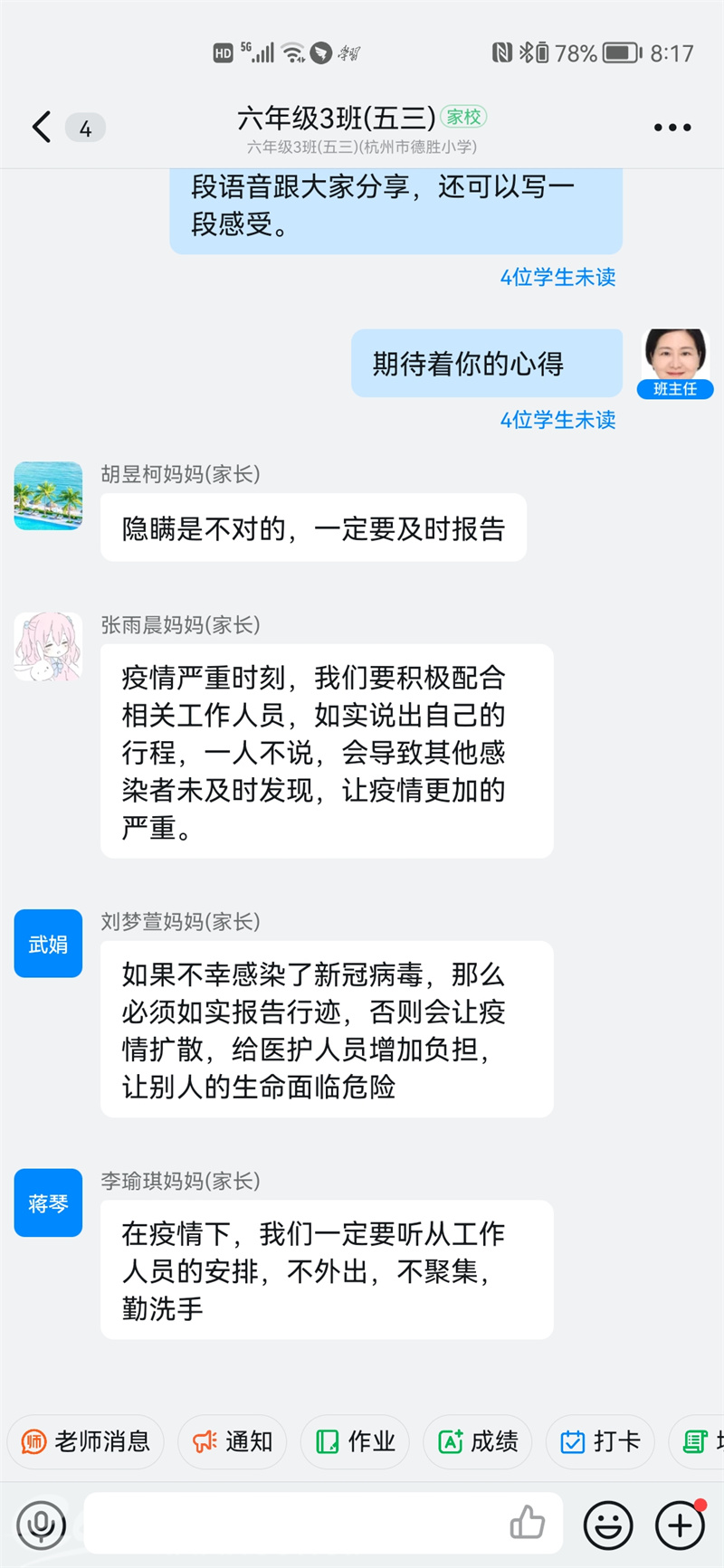Viewport: 724px width, 1568px height.
Task: Open 老师消息 shortcut
Action: tap(86, 1441)
